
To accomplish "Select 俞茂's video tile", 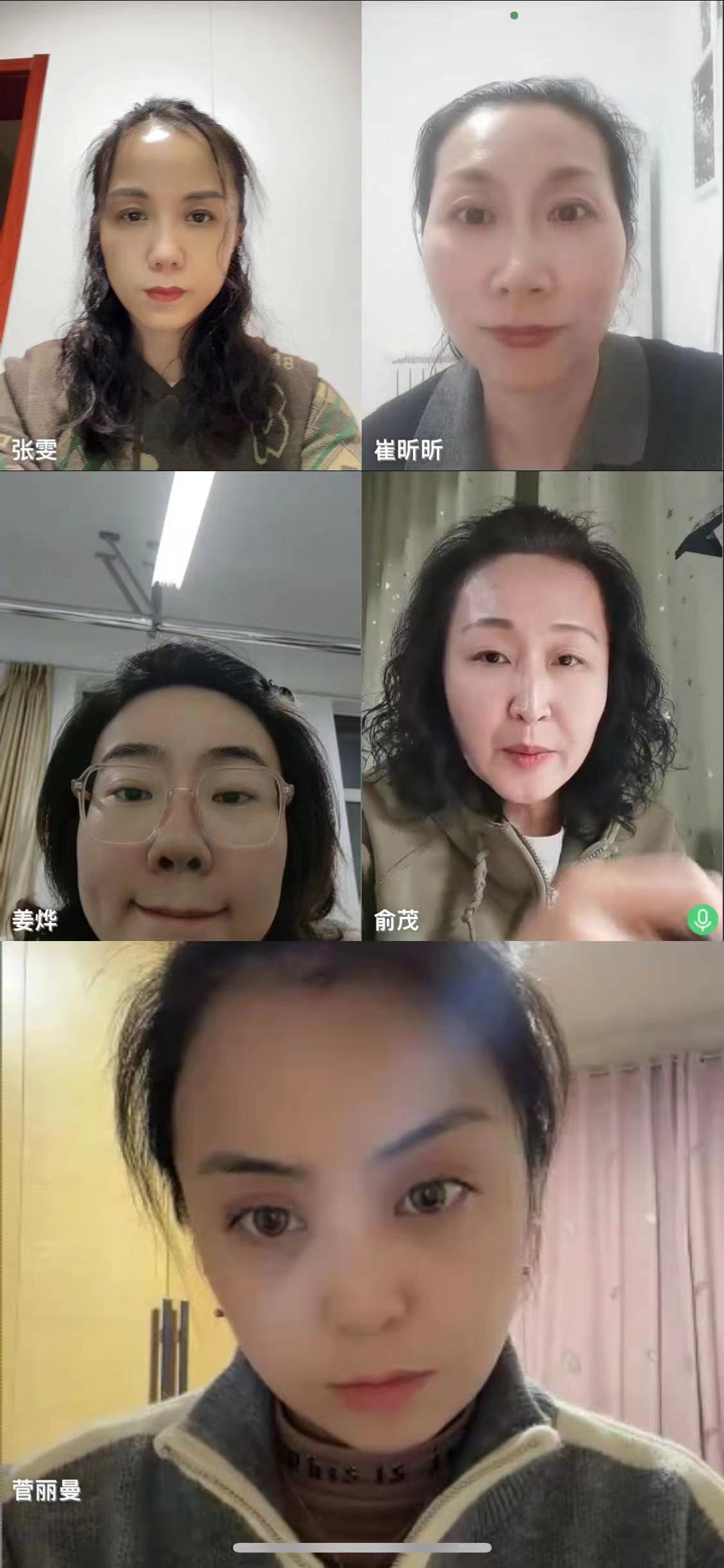I will [x=543, y=706].
